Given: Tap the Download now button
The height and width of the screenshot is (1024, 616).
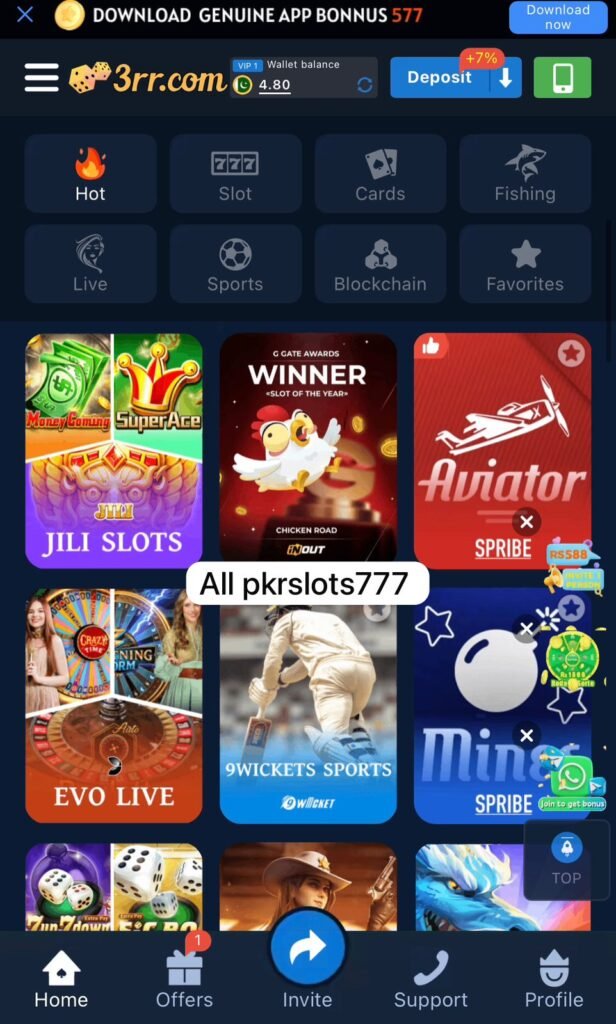Looking at the screenshot, I should click(558, 17).
